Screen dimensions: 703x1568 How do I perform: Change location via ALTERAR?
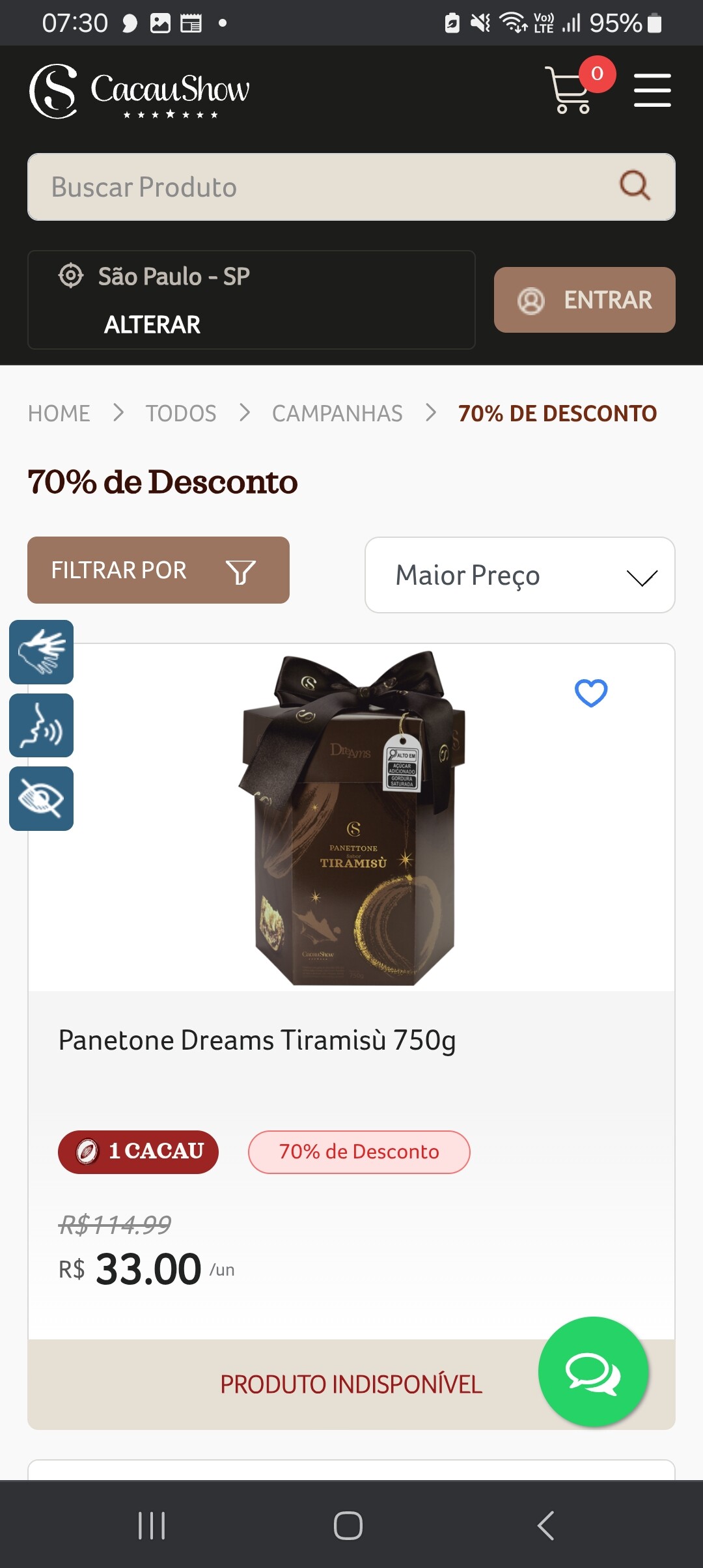point(152,324)
